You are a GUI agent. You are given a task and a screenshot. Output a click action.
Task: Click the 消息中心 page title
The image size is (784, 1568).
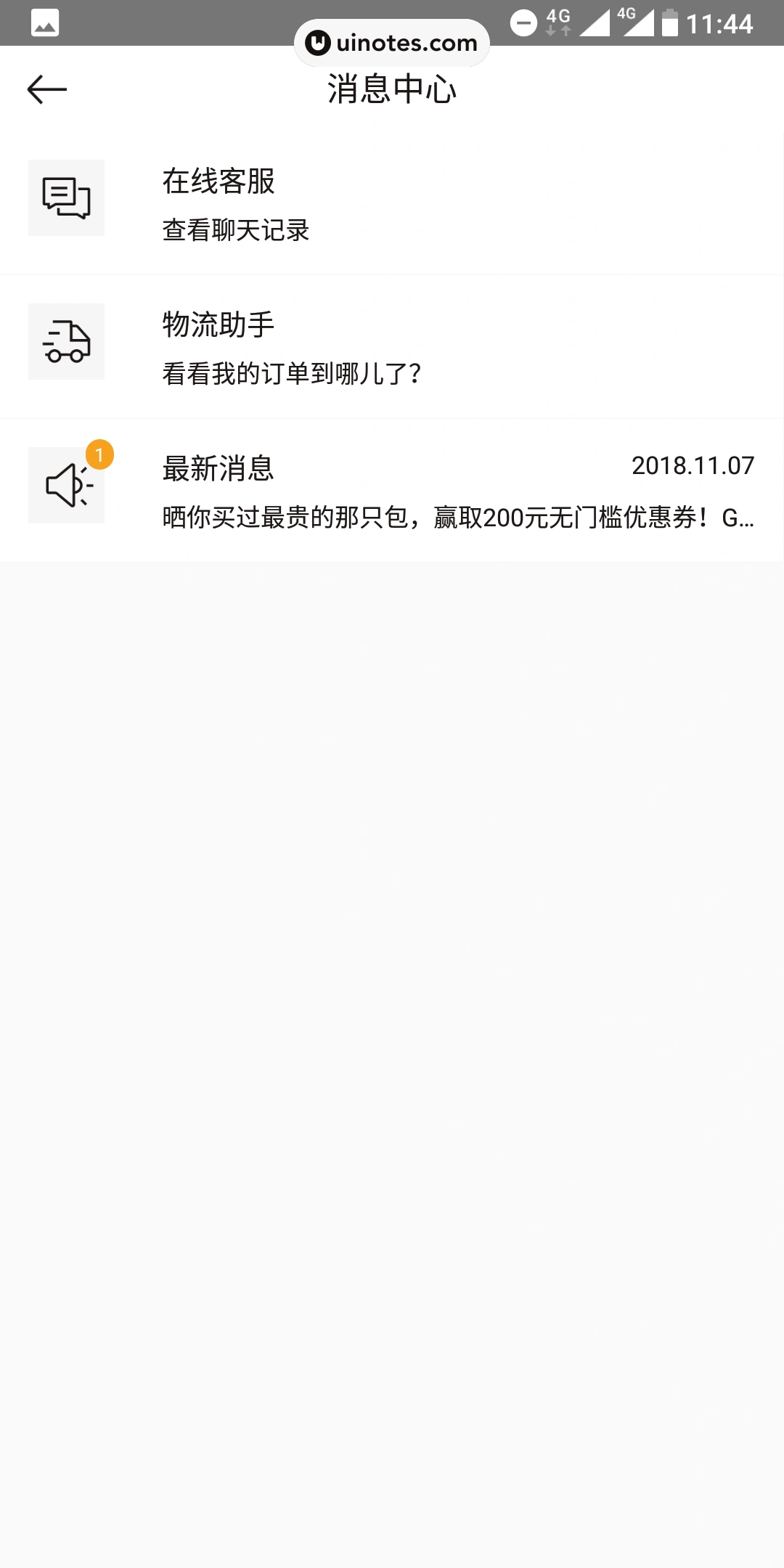[391, 90]
